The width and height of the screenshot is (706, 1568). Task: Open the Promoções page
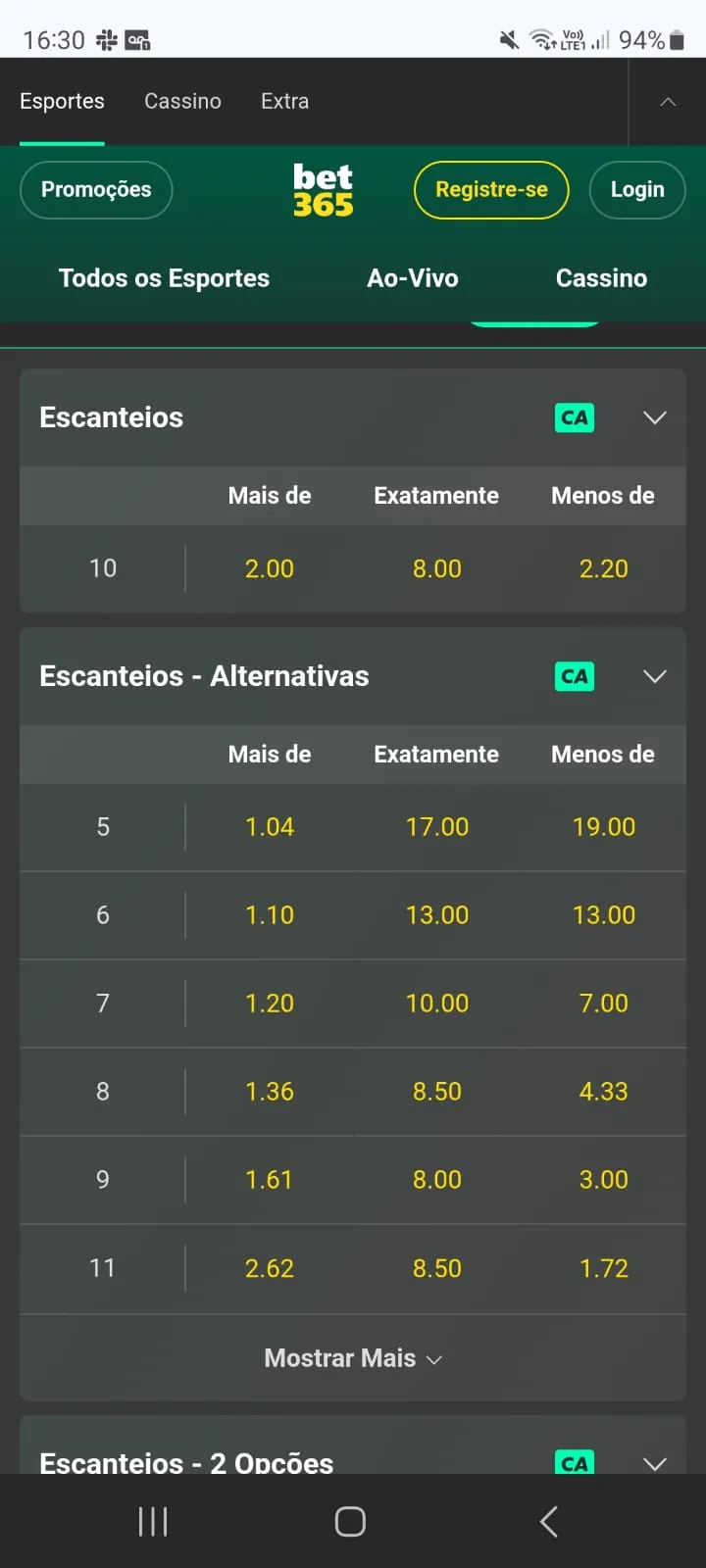95,189
